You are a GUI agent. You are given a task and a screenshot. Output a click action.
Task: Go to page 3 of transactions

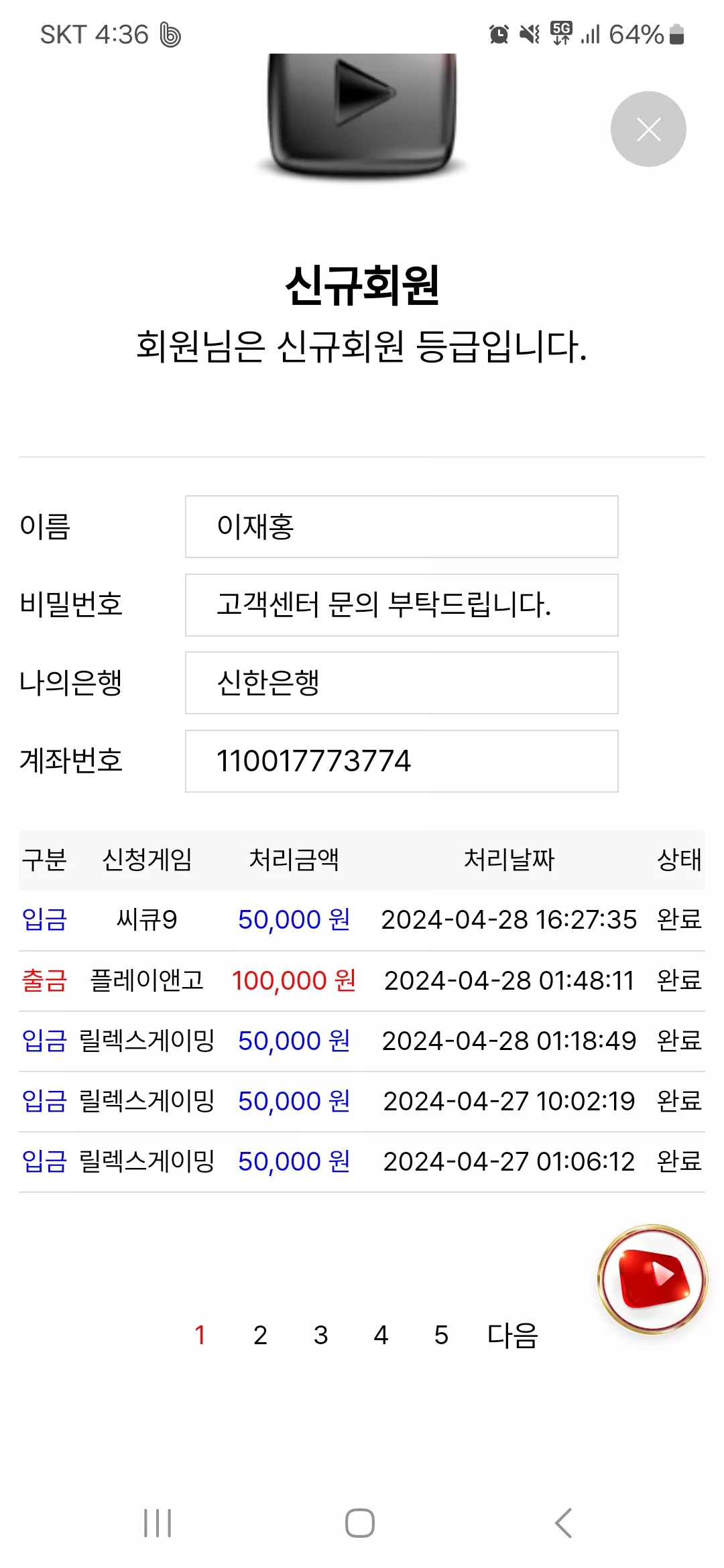pyautogui.click(x=320, y=1335)
